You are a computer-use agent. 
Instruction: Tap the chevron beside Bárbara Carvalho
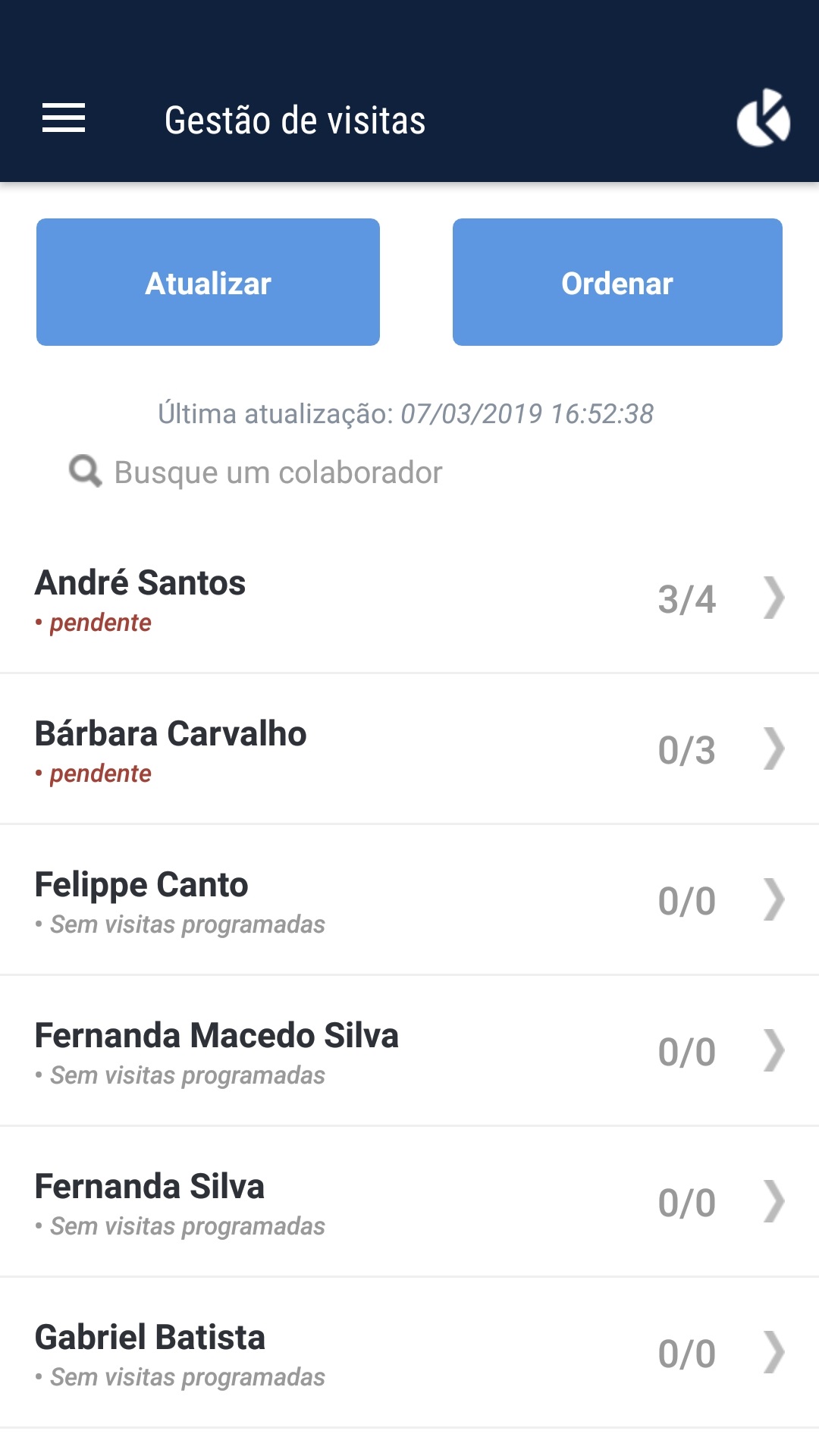(774, 749)
